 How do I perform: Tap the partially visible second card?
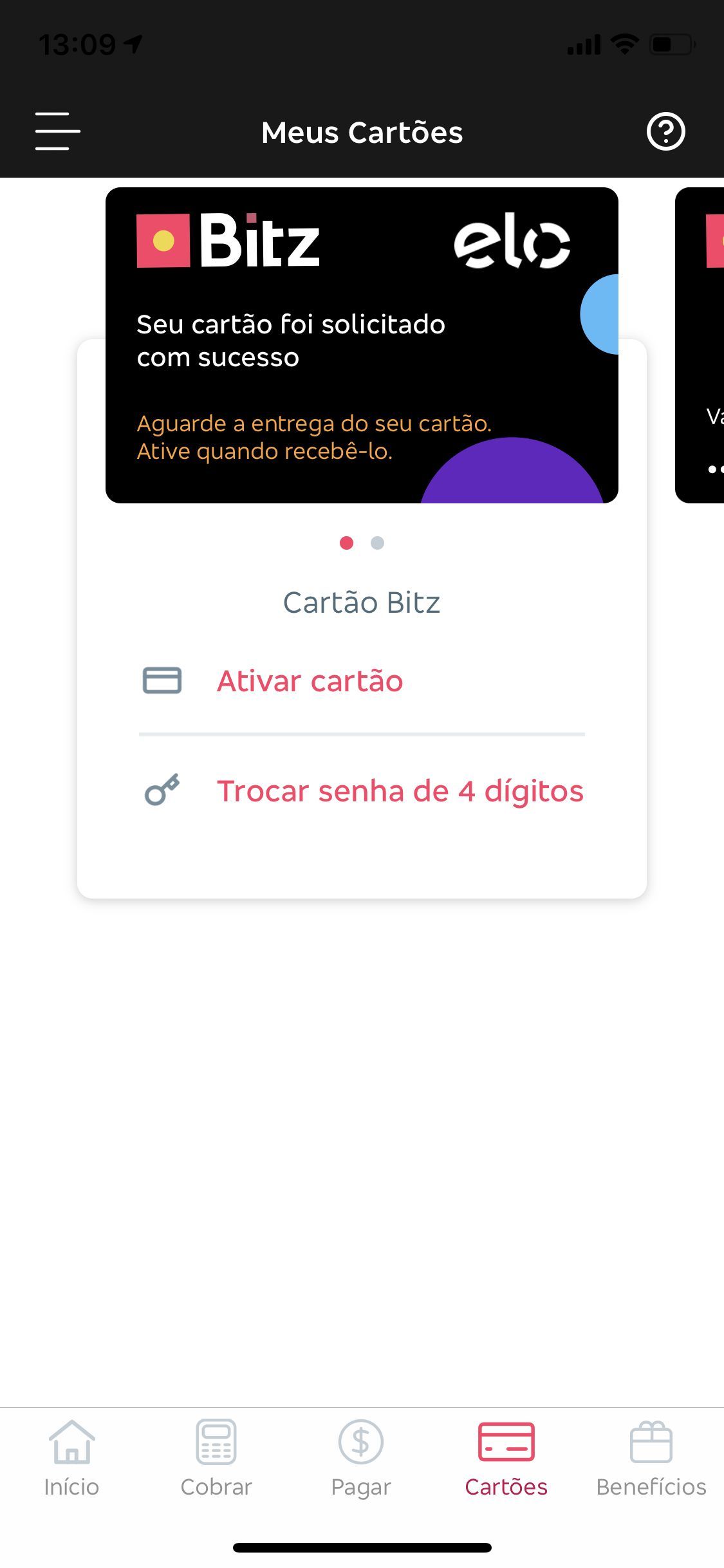700,345
